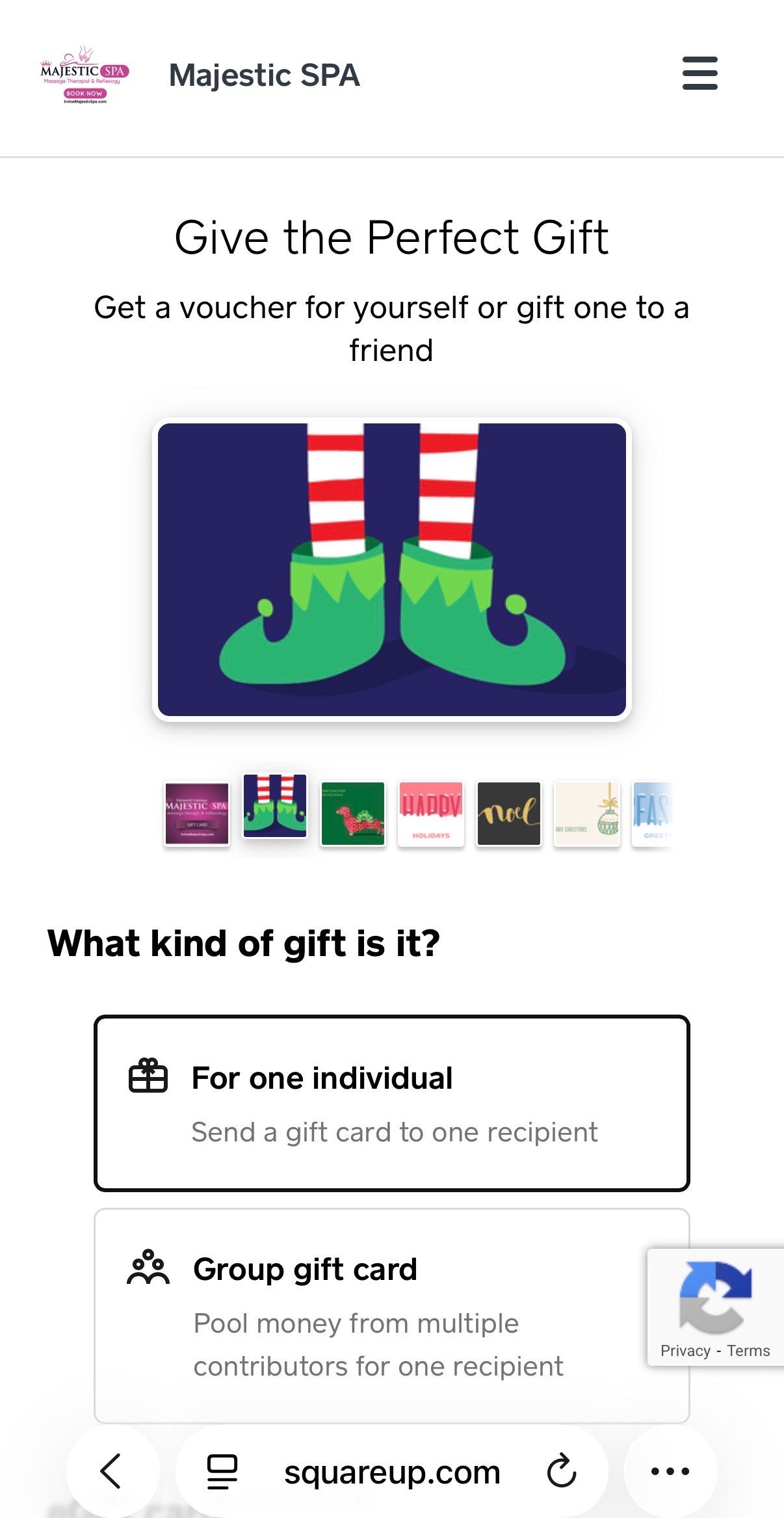
Task: Open the reCAPTCHA Privacy link
Action: (x=685, y=1351)
